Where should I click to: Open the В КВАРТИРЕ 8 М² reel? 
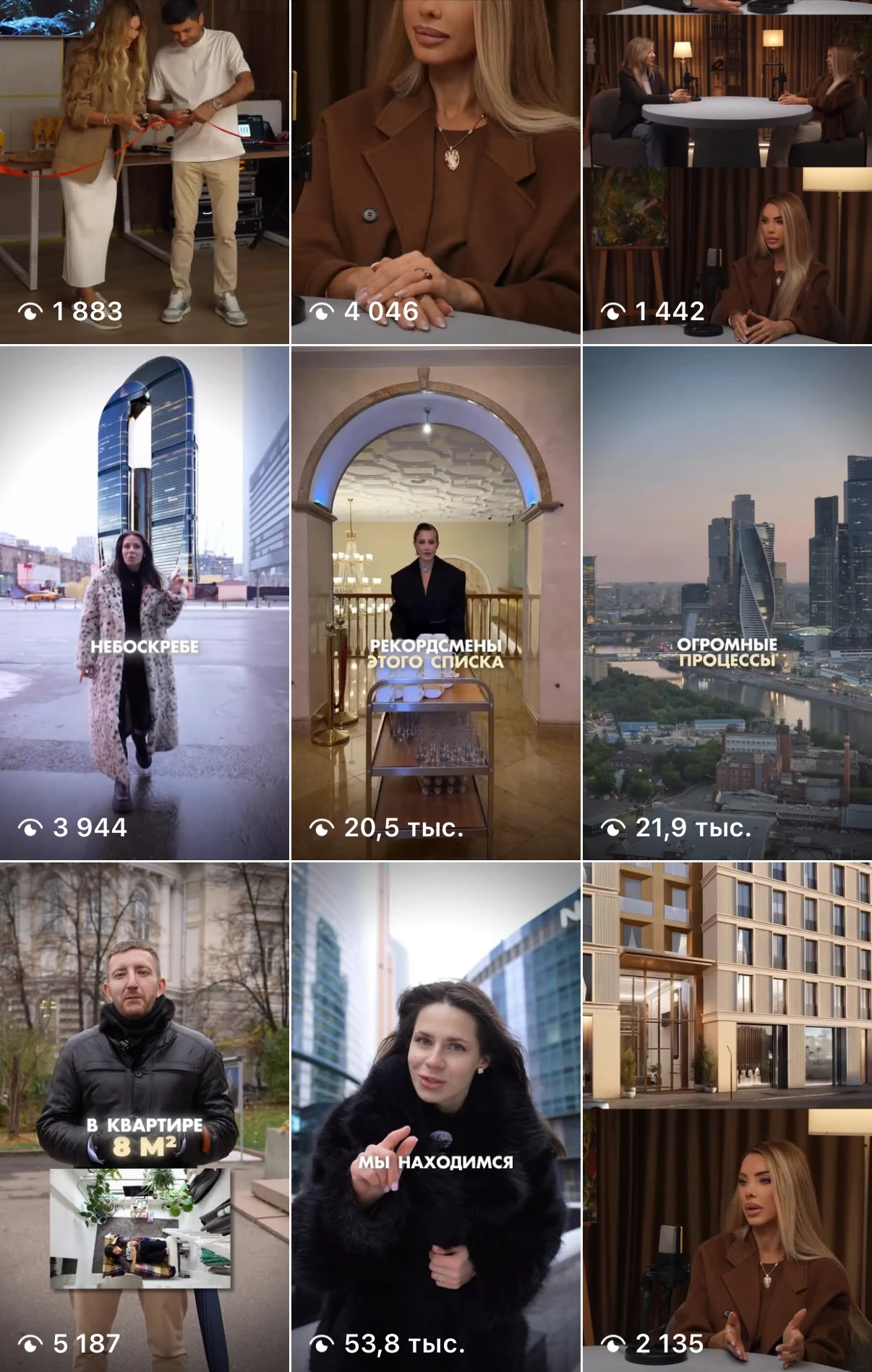[x=145, y=1117]
